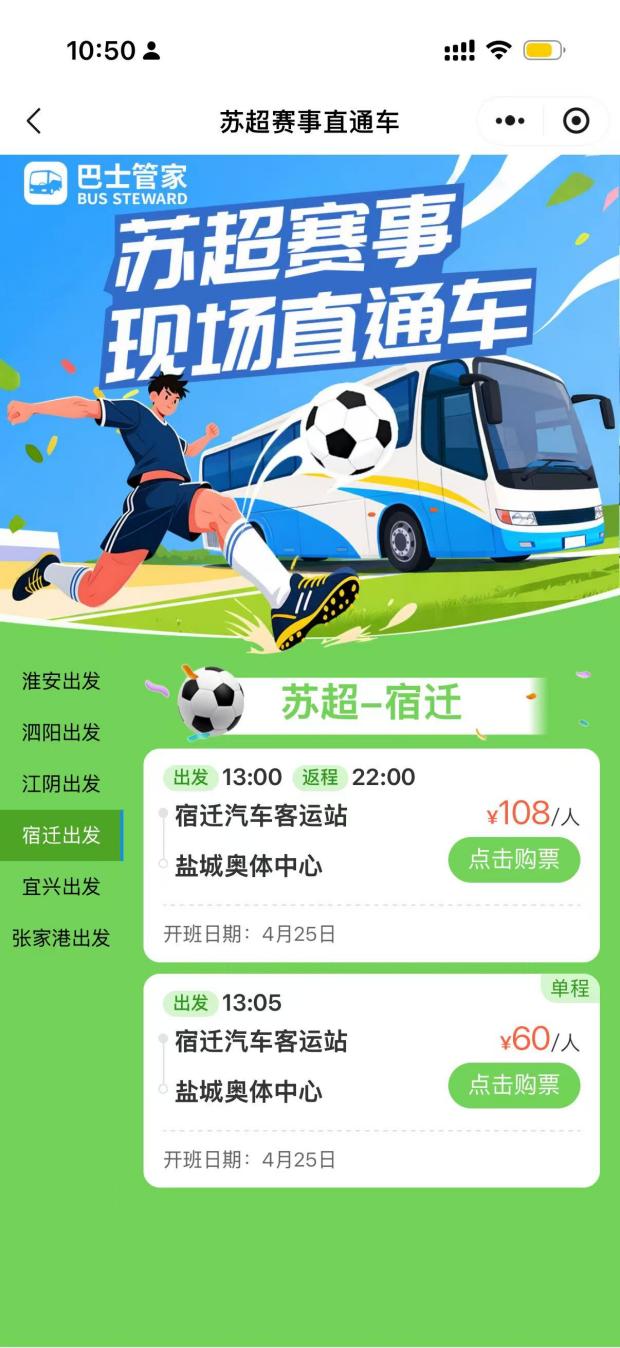
Task: Open the mini program more-options menu
Action: 509,122
